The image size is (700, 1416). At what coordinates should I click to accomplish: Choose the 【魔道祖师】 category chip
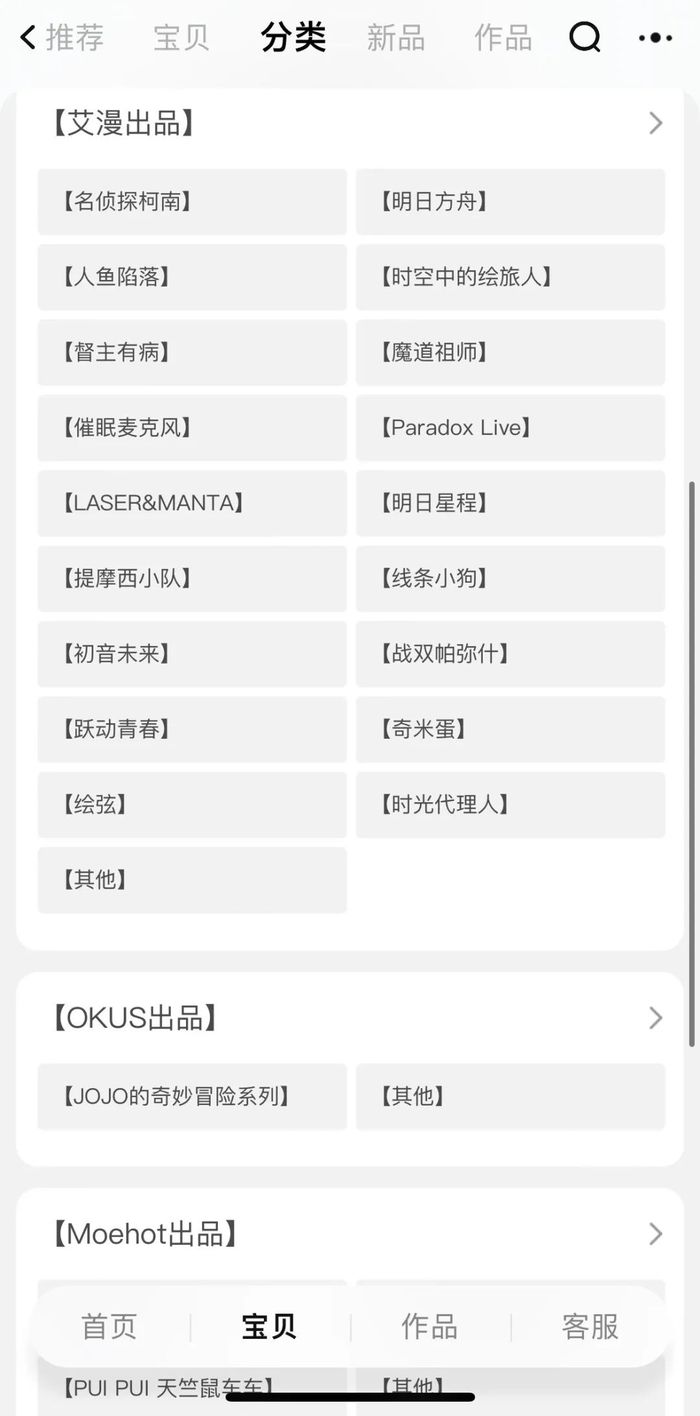coord(510,352)
